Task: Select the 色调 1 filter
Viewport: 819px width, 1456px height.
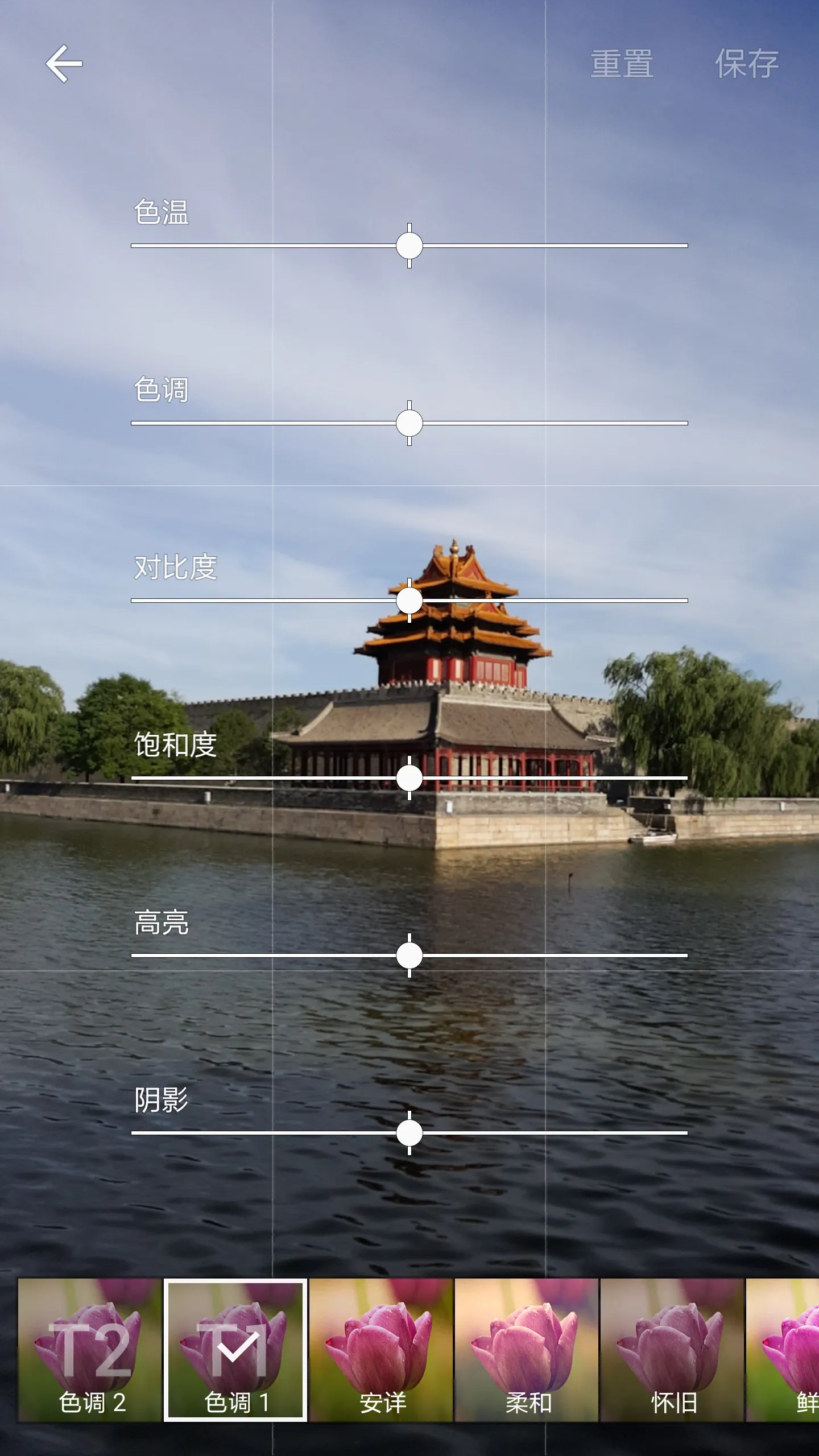Action: pos(235,1350)
